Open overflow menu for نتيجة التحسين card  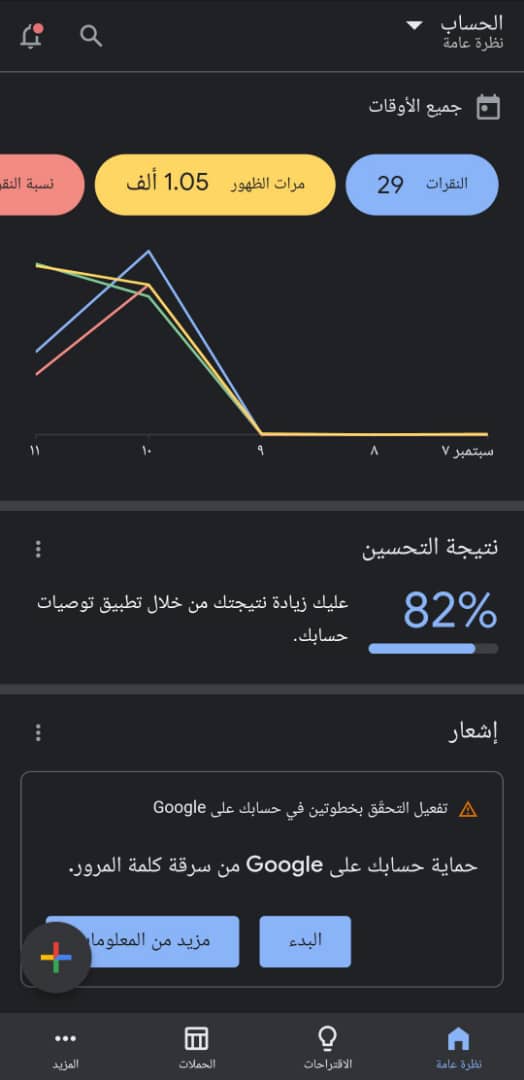point(38,549)
